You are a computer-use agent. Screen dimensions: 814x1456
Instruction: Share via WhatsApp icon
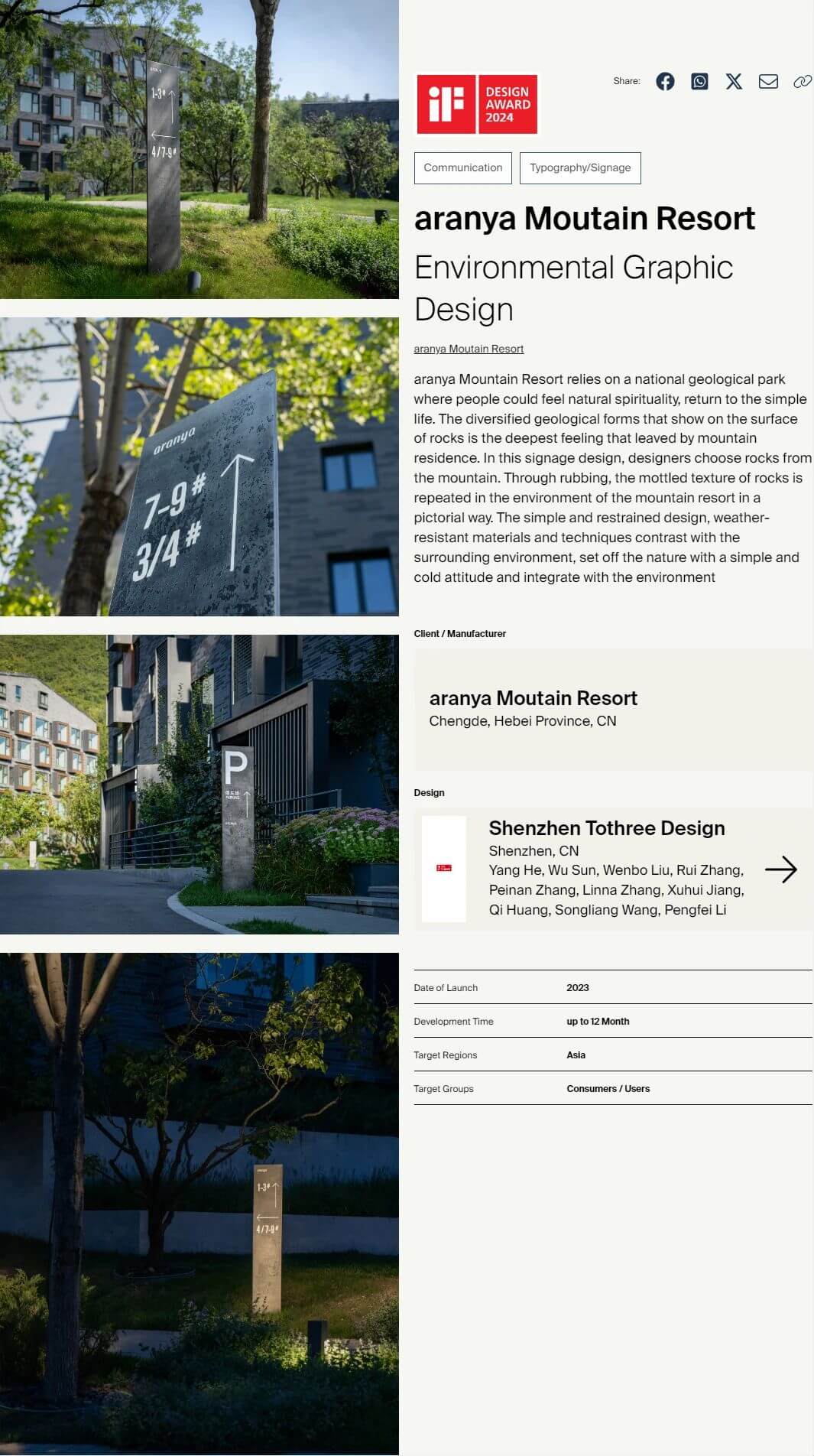[699, 82]
